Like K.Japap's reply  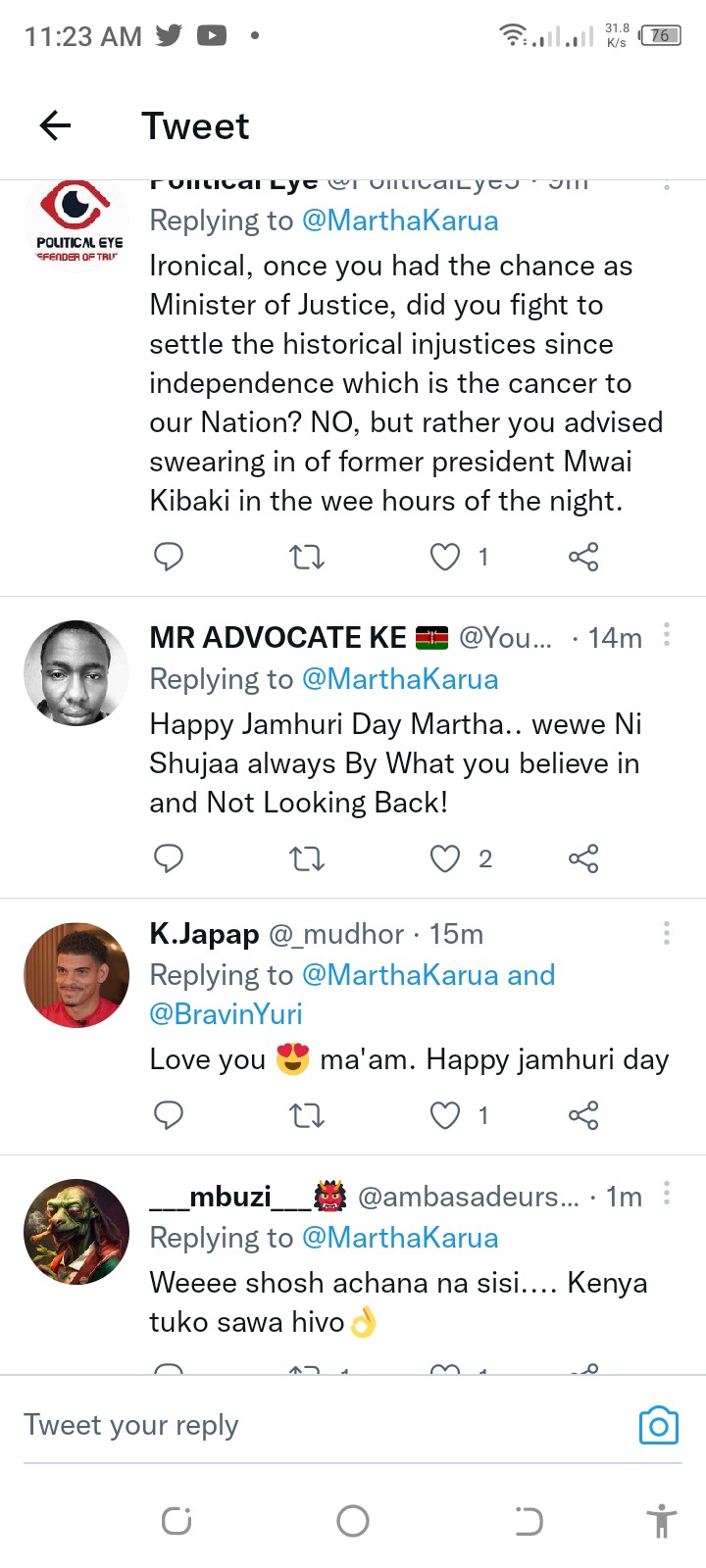point(445,1115)
